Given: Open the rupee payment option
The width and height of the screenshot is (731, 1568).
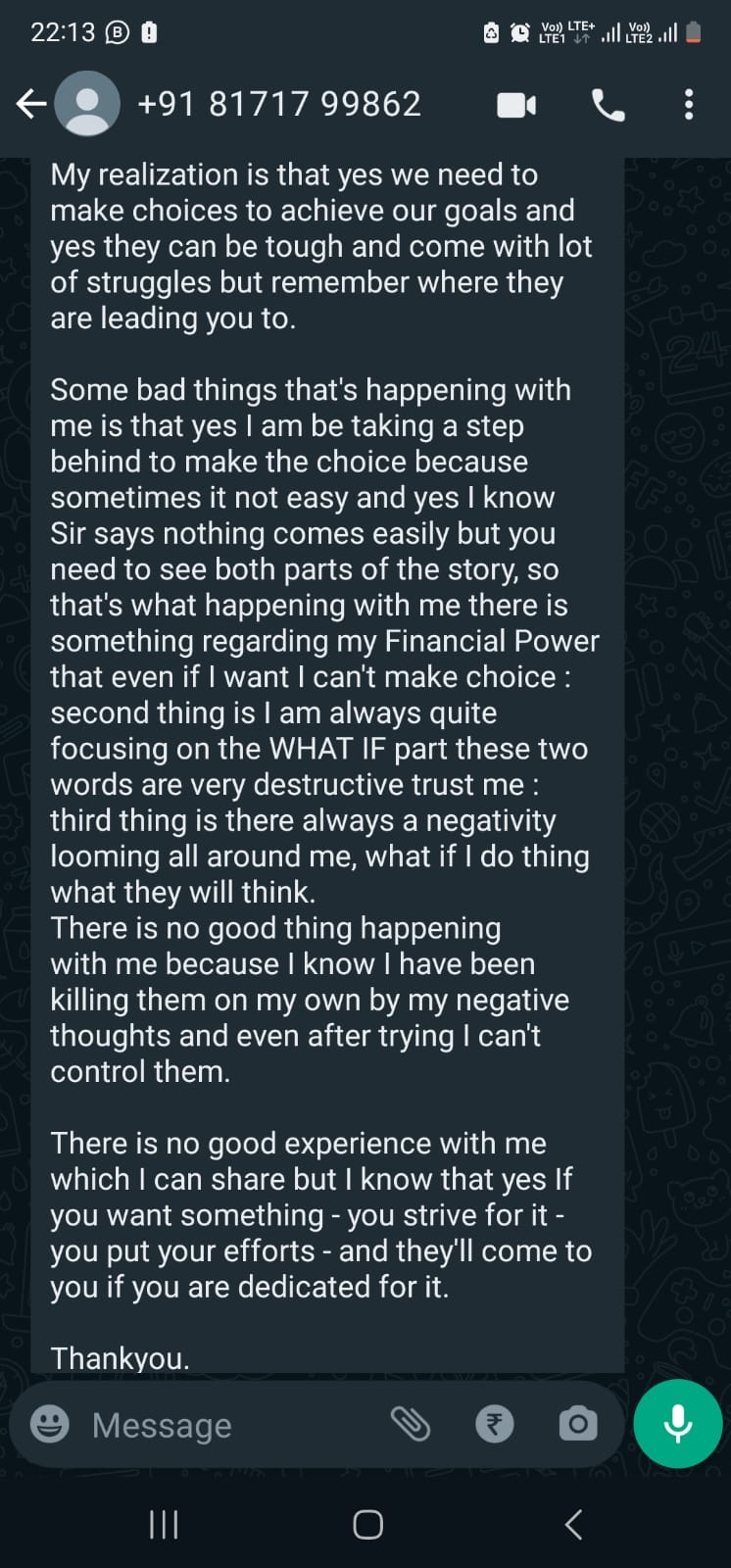Looking at the screenshot, I should [495, 1423].
